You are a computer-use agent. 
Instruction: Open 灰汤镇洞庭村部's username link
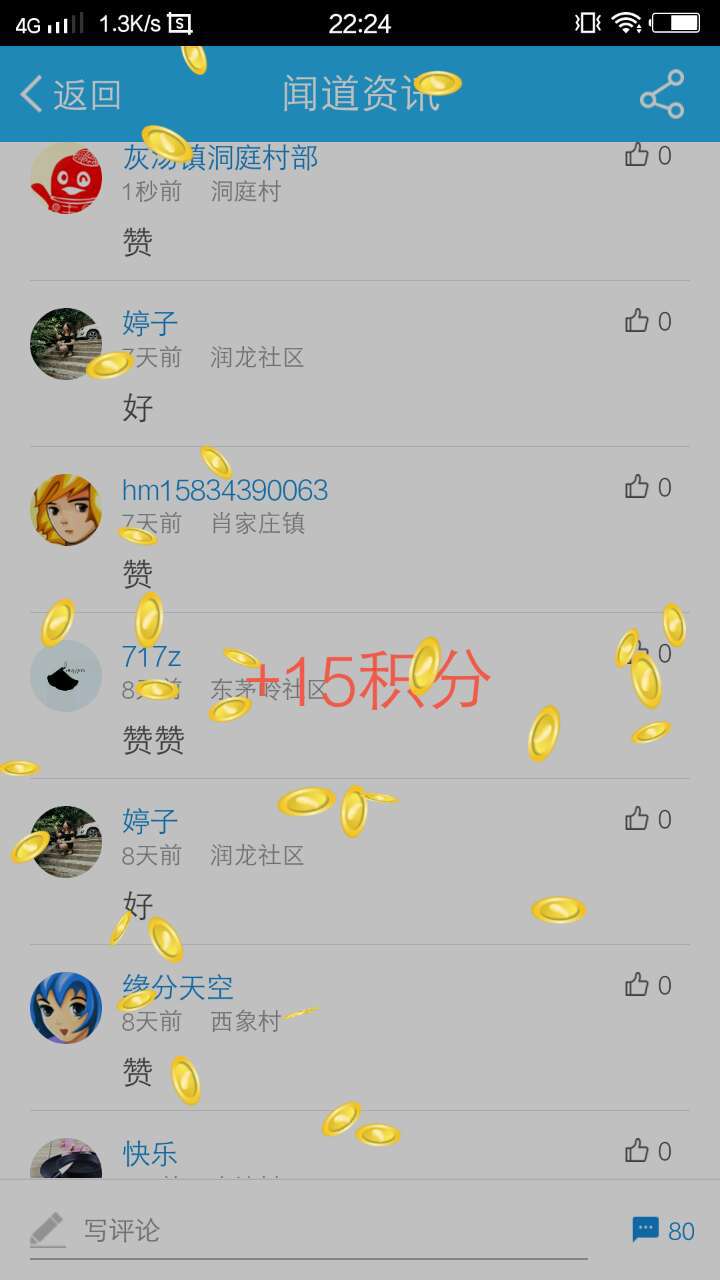click(220, 157)
